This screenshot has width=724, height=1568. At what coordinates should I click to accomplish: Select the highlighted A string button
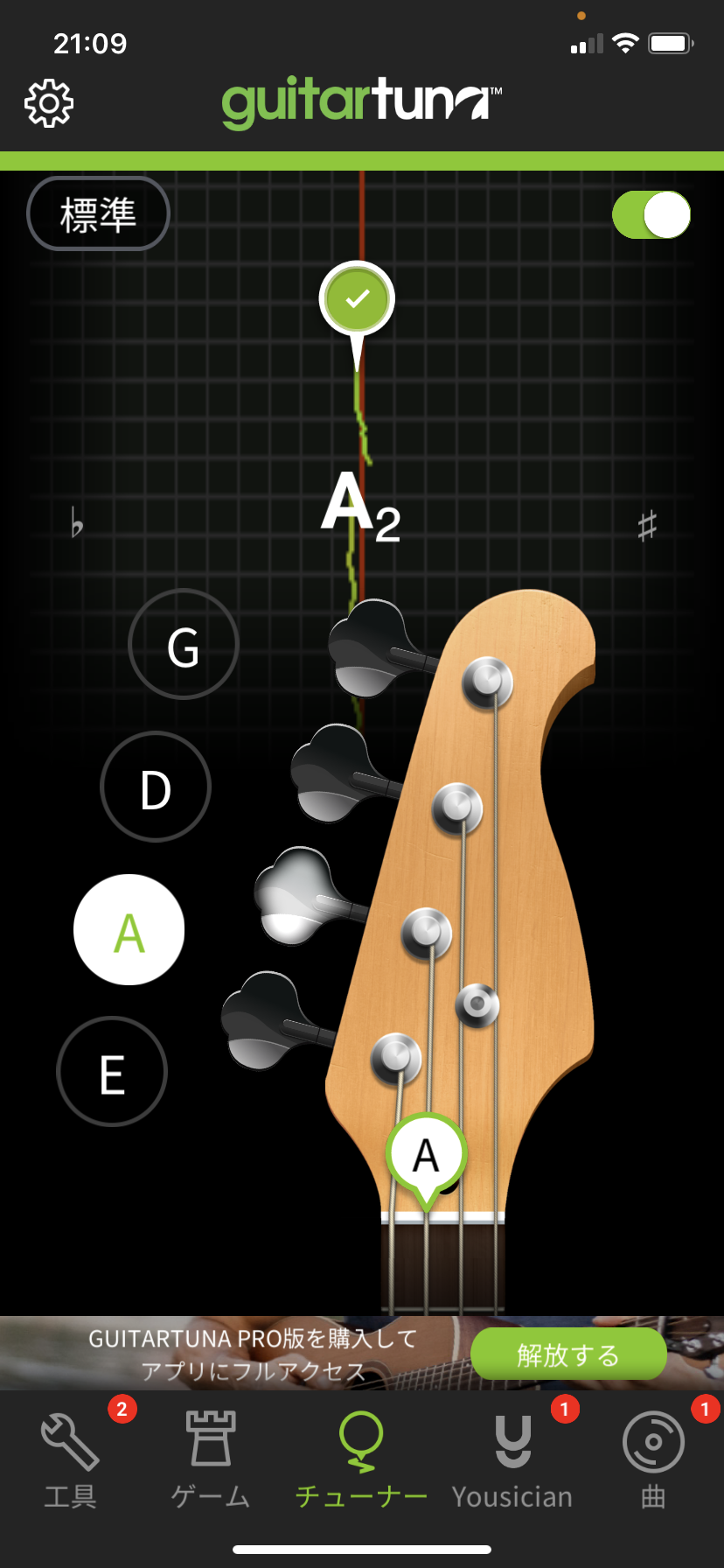click(129, 929)
